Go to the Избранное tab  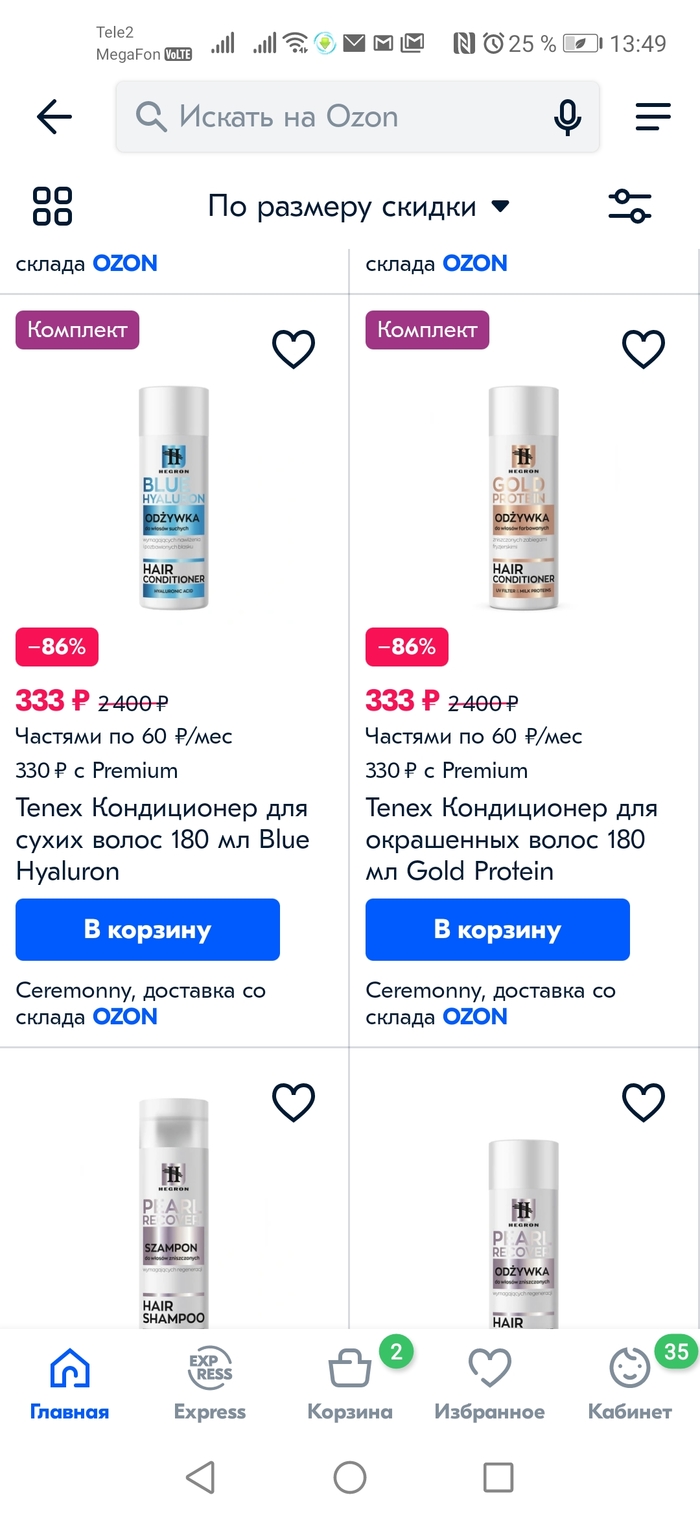pyautogui.click(x=489, y=1384)
